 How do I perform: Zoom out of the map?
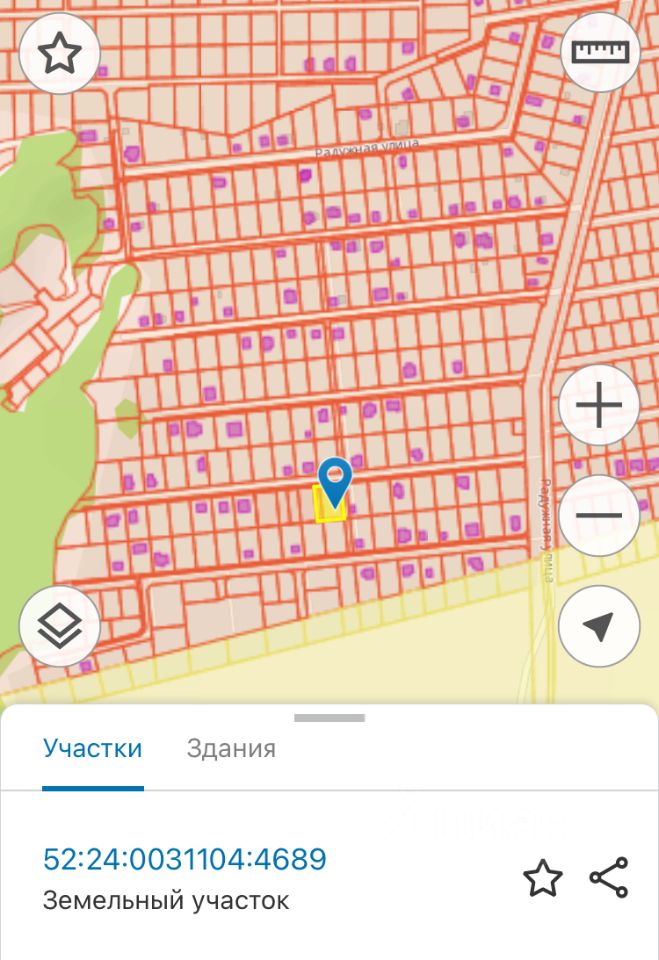[x=599, y=516]
